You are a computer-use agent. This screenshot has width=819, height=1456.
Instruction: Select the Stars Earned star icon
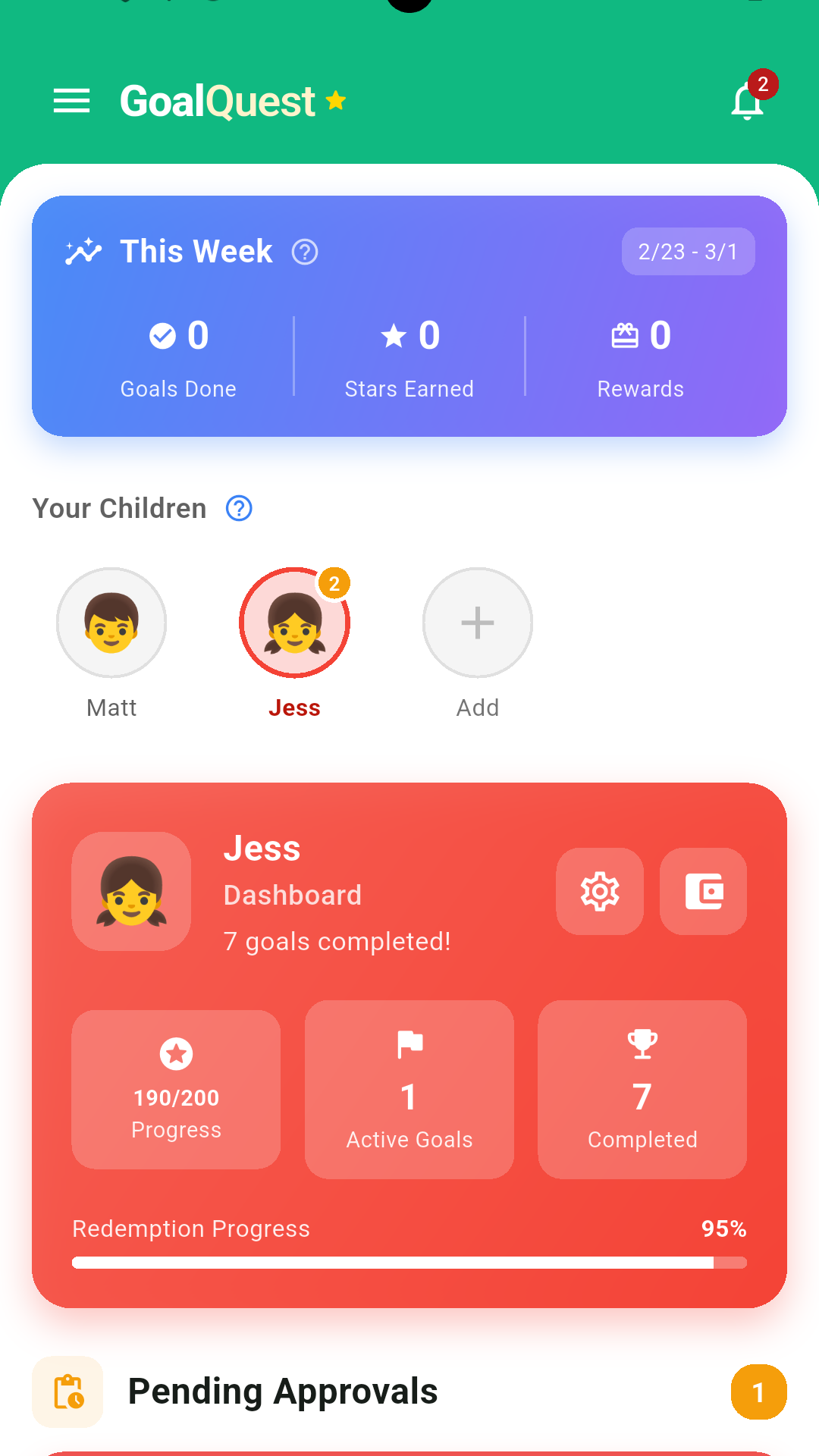[x=394, y=336]
